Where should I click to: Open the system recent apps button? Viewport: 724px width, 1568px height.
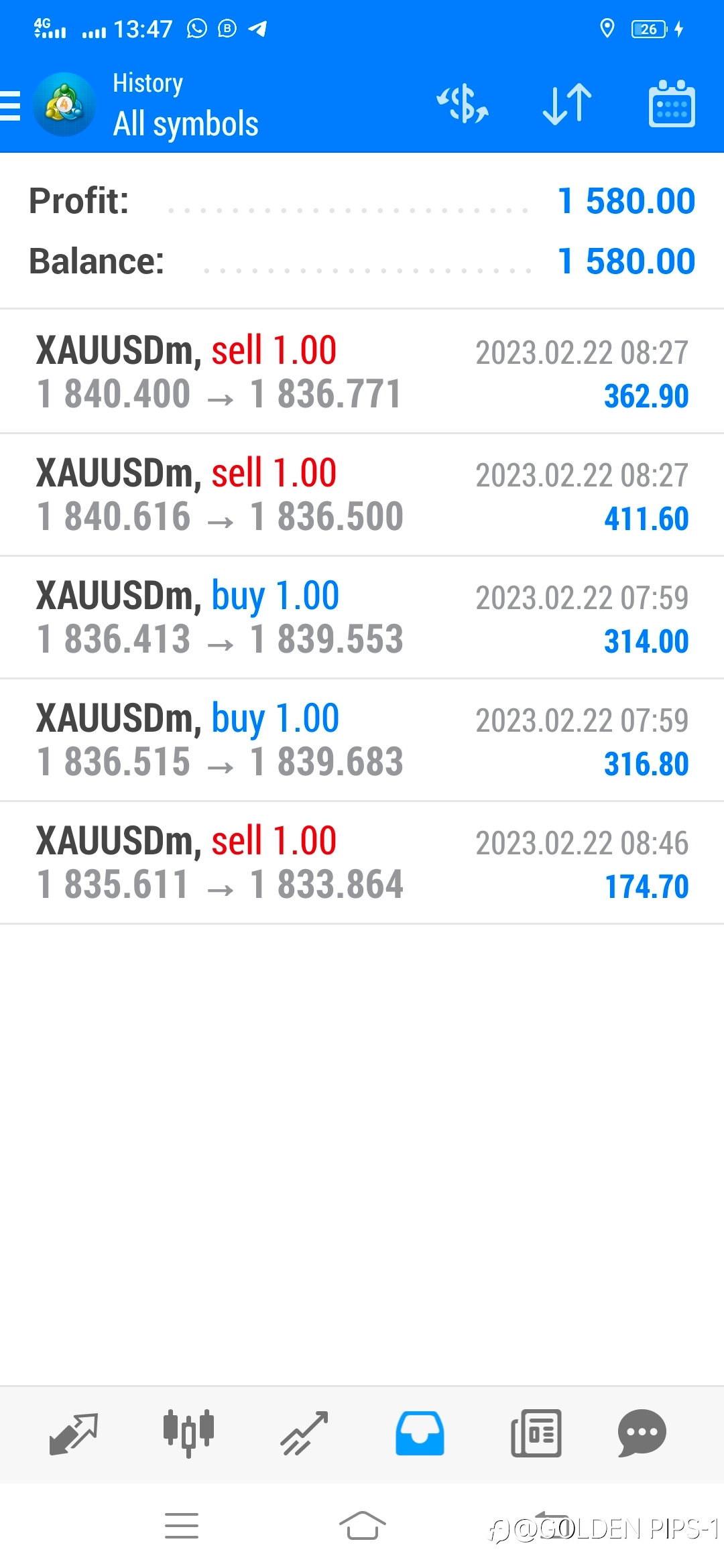[182, 1526]
